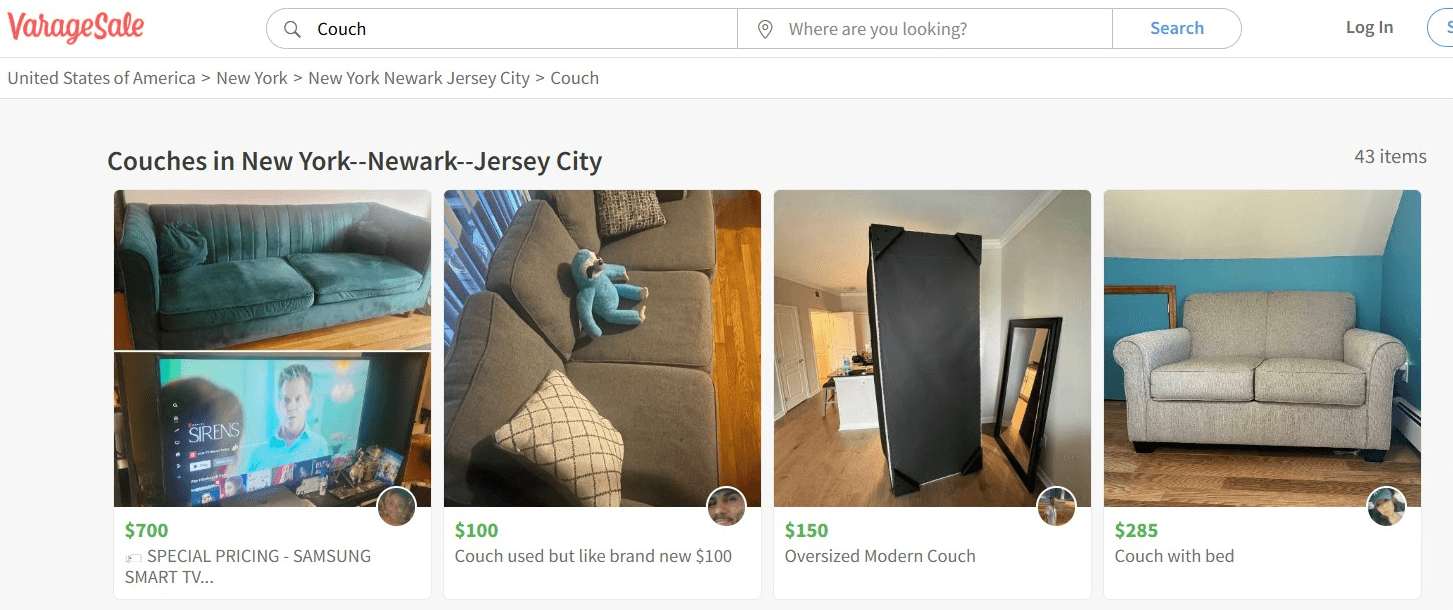
Task: Open seller avatar on the $700 listing
Action: pos(396,507)
